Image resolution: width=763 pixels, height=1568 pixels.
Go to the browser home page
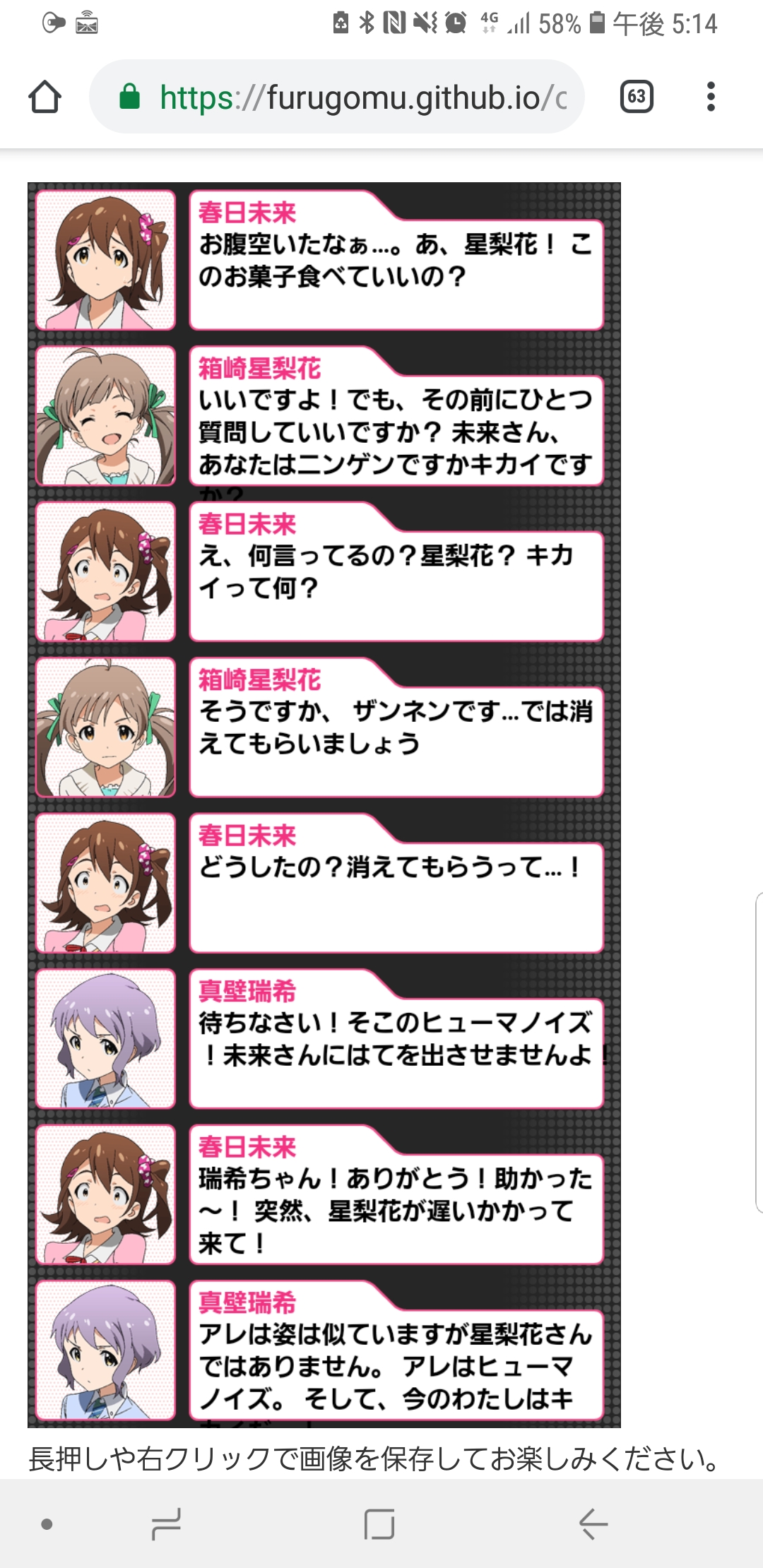(45, 97)
